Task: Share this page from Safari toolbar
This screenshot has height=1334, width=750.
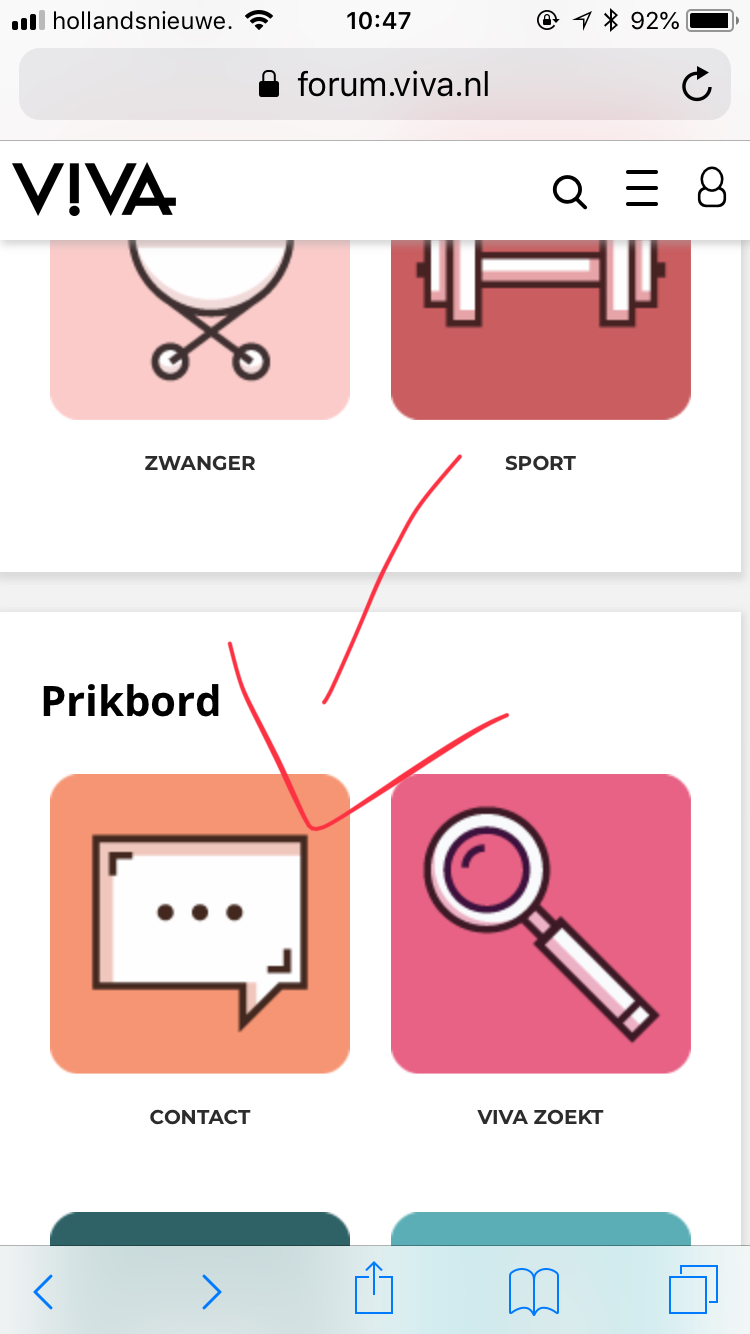Action: tap(374, 1288)
